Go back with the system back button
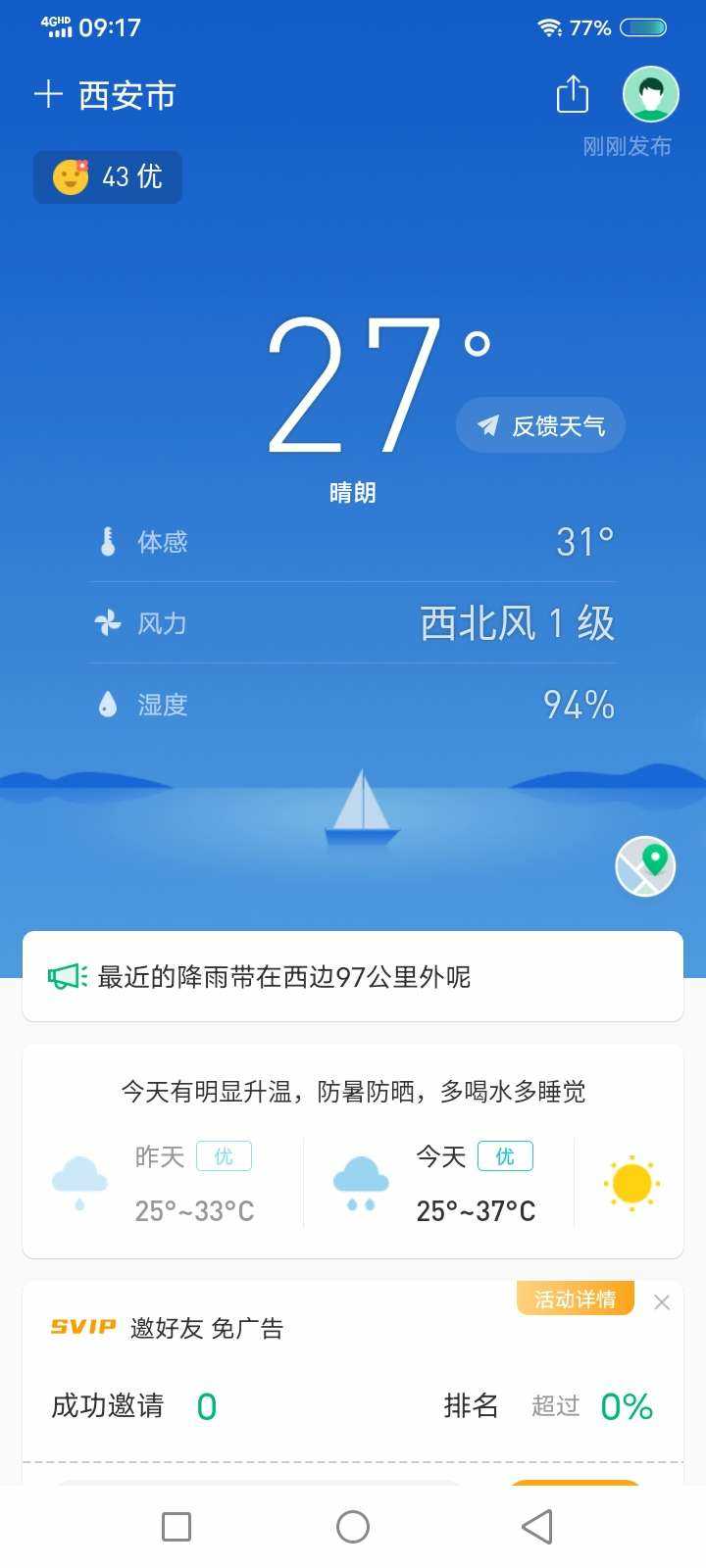Image resolution: width=706 pixels, height=1568 pixels. pyautogui.click(x=536, y=1527)
